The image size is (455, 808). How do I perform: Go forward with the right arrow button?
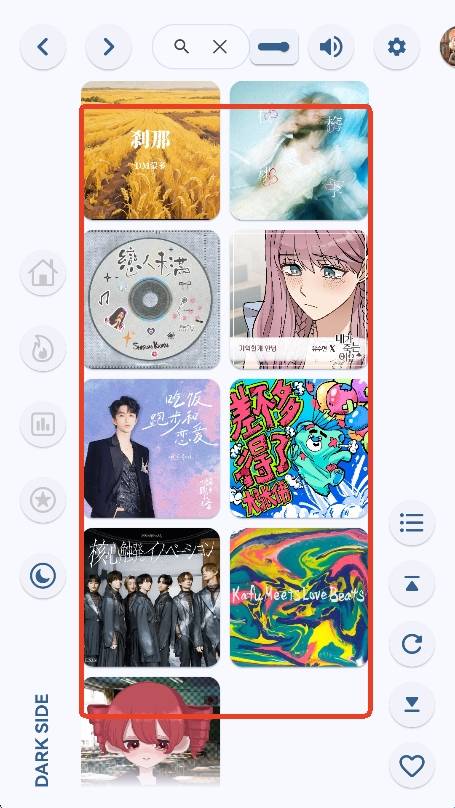[109, 47]
